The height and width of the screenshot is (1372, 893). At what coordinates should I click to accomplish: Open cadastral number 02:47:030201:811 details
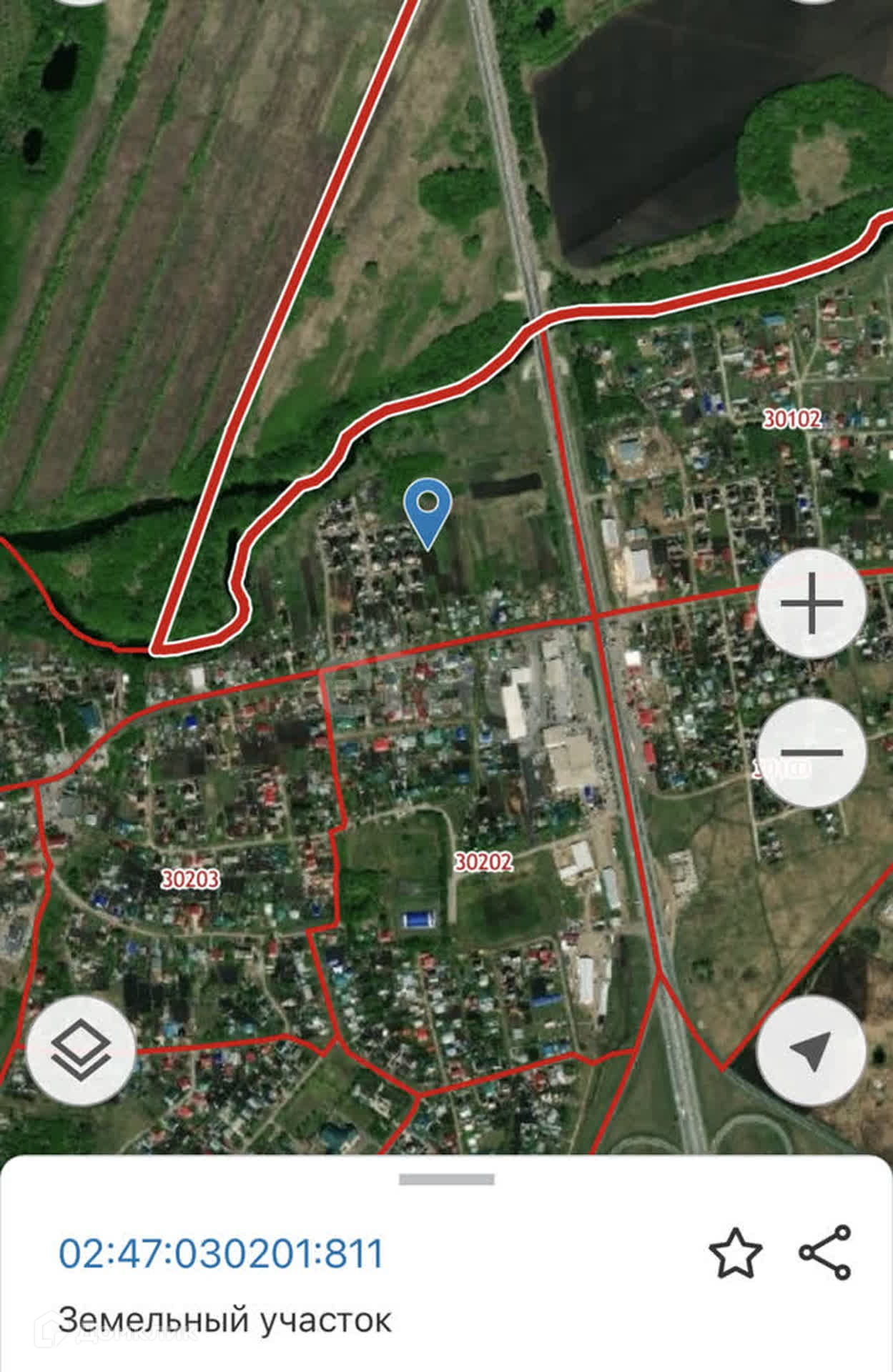click(221, 1253)
